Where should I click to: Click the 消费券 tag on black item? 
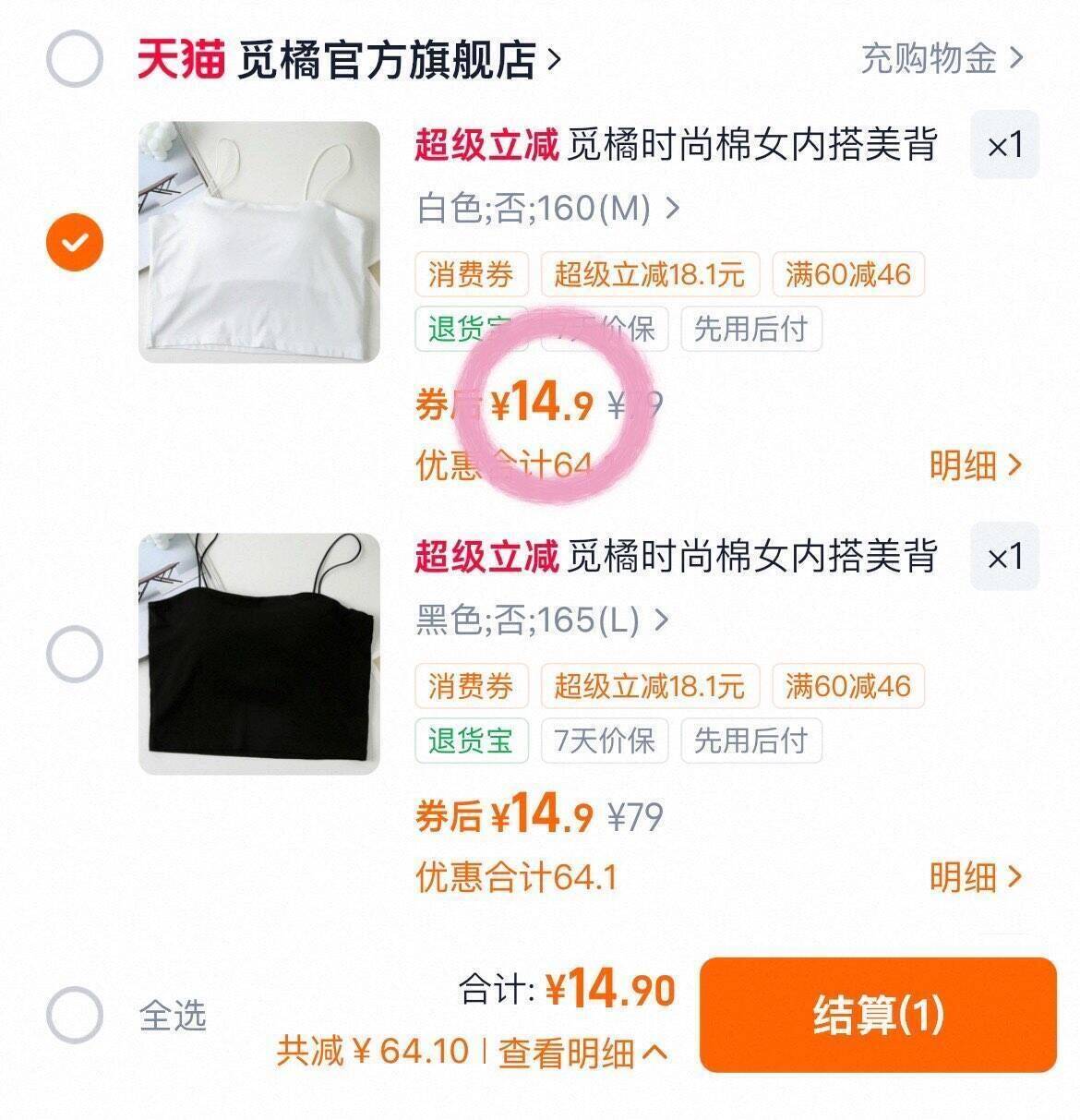tap(472, 685)
